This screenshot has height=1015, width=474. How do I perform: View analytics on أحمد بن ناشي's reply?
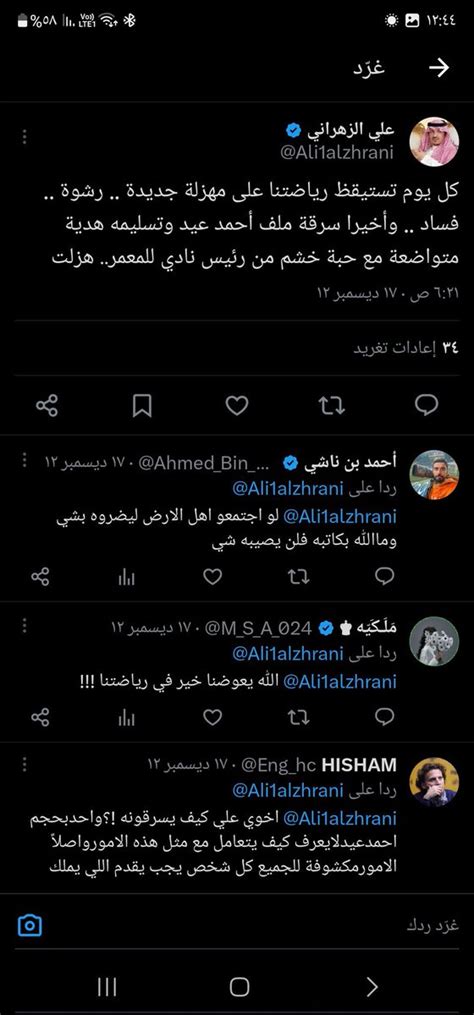click(127, 576)
